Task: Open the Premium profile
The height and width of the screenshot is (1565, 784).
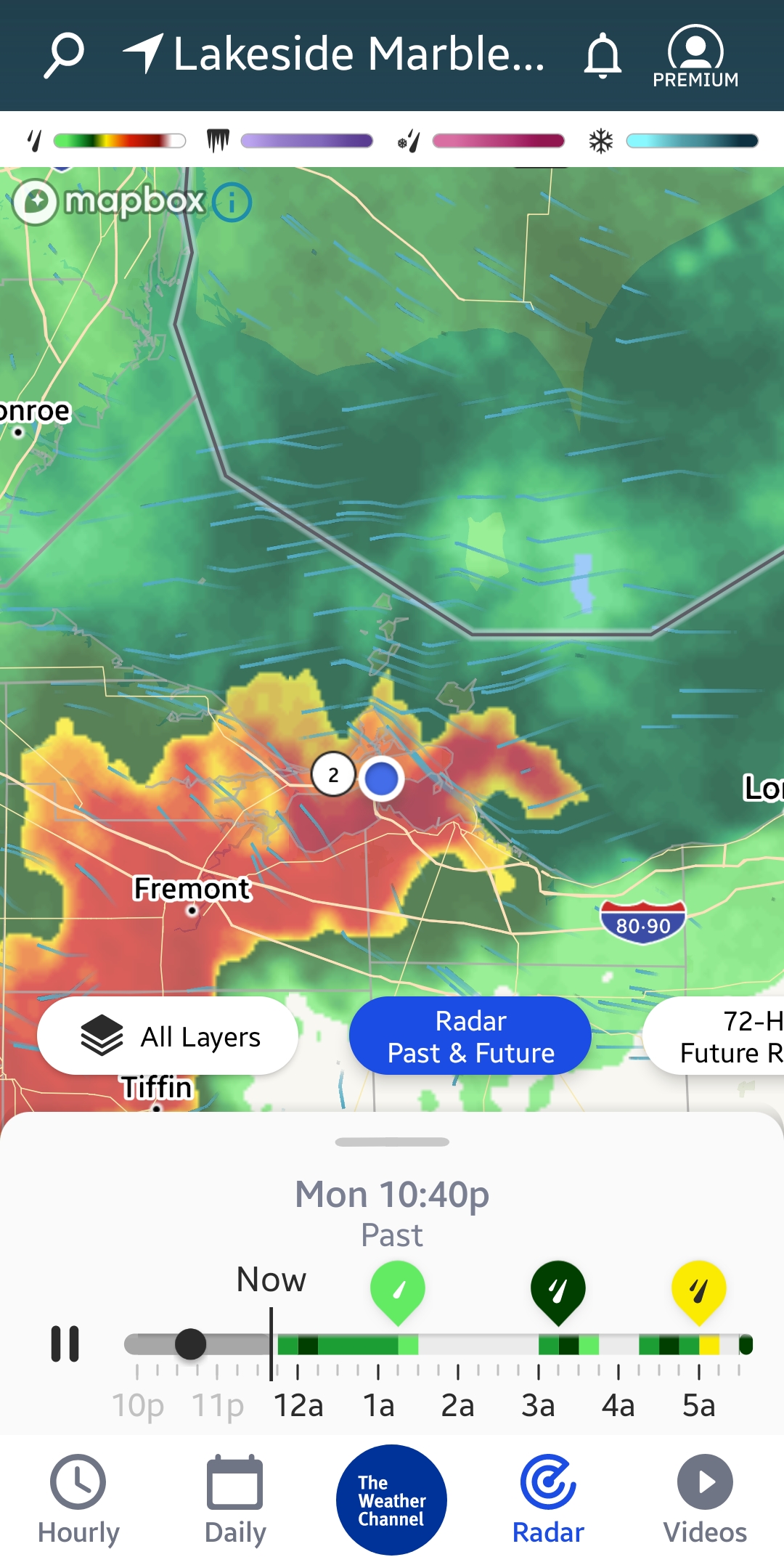Action: (695, 57)
